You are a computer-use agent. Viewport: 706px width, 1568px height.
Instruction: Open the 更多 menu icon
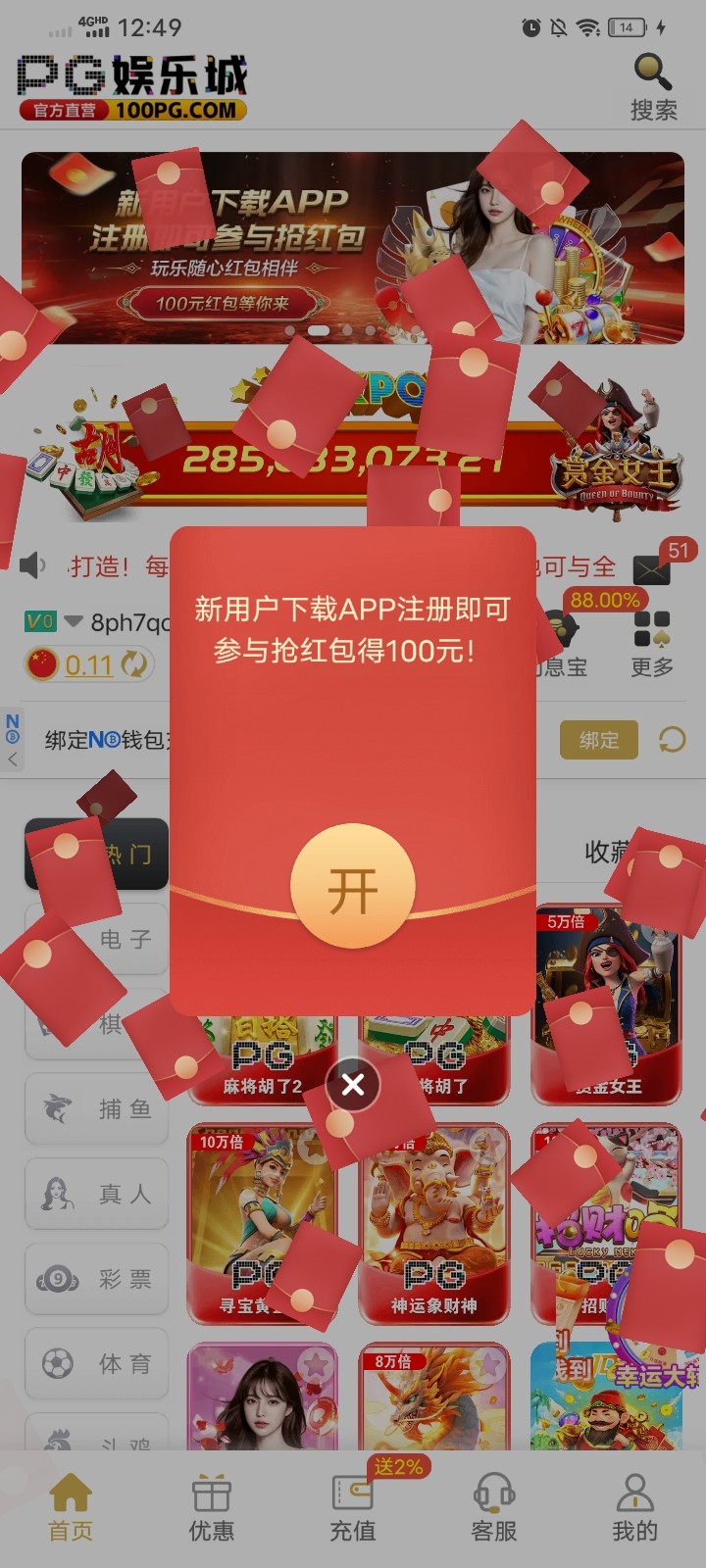click(x=652, y=642)
